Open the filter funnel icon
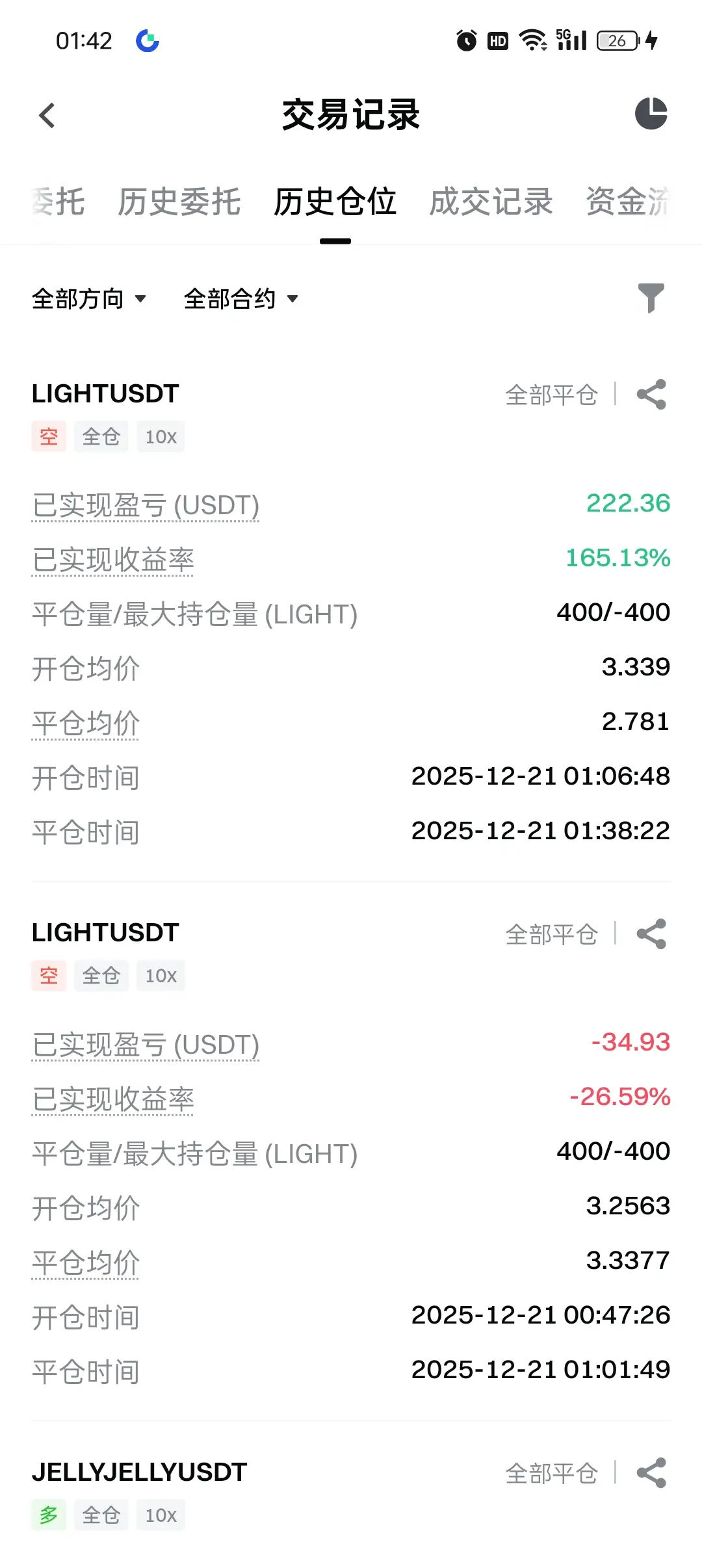This screenshot has height=1568, width=702. click(651, 298)
